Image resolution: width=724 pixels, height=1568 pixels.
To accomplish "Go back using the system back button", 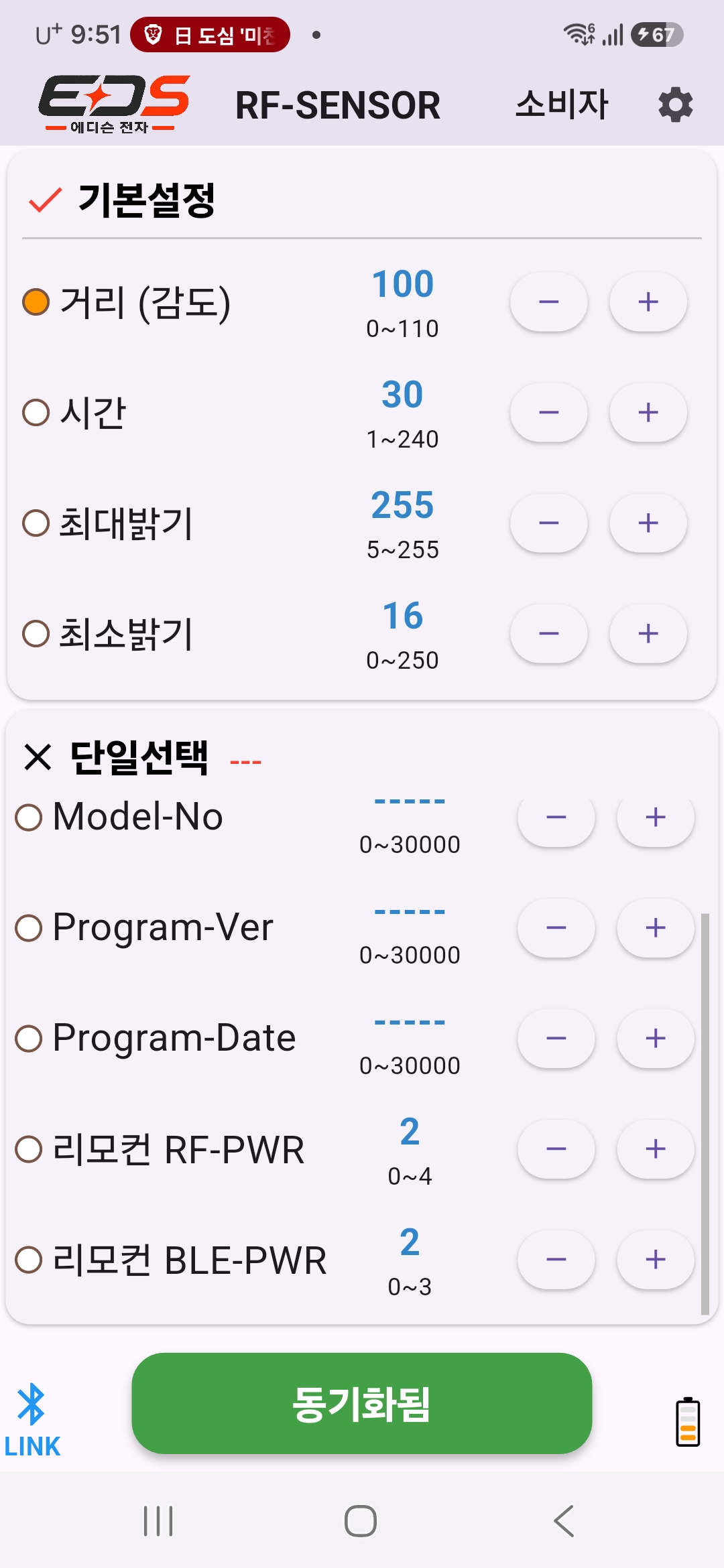I will tap(564, 1520).
